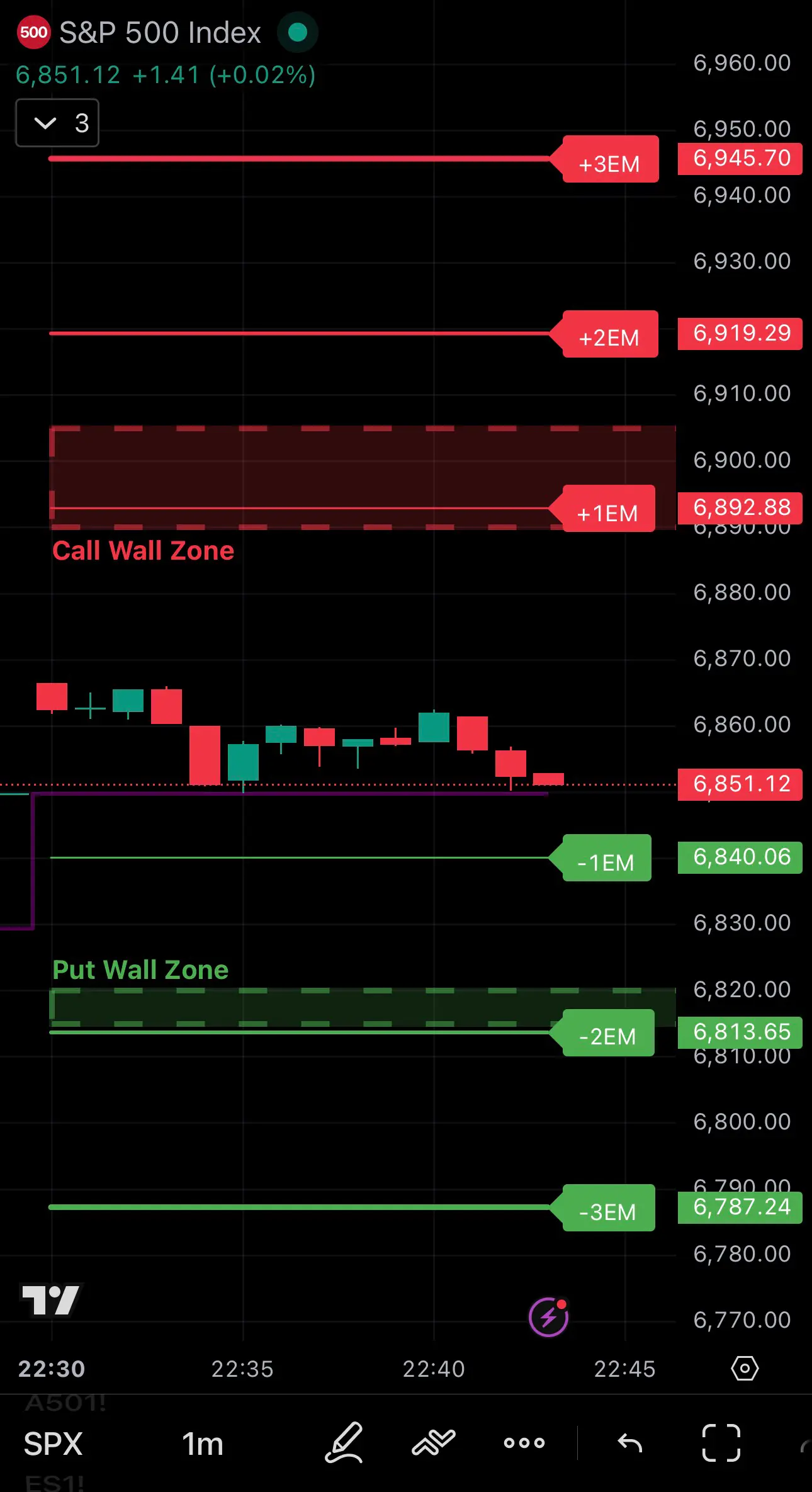
Task: Open chart settings gear icon
Action: 745,1368
